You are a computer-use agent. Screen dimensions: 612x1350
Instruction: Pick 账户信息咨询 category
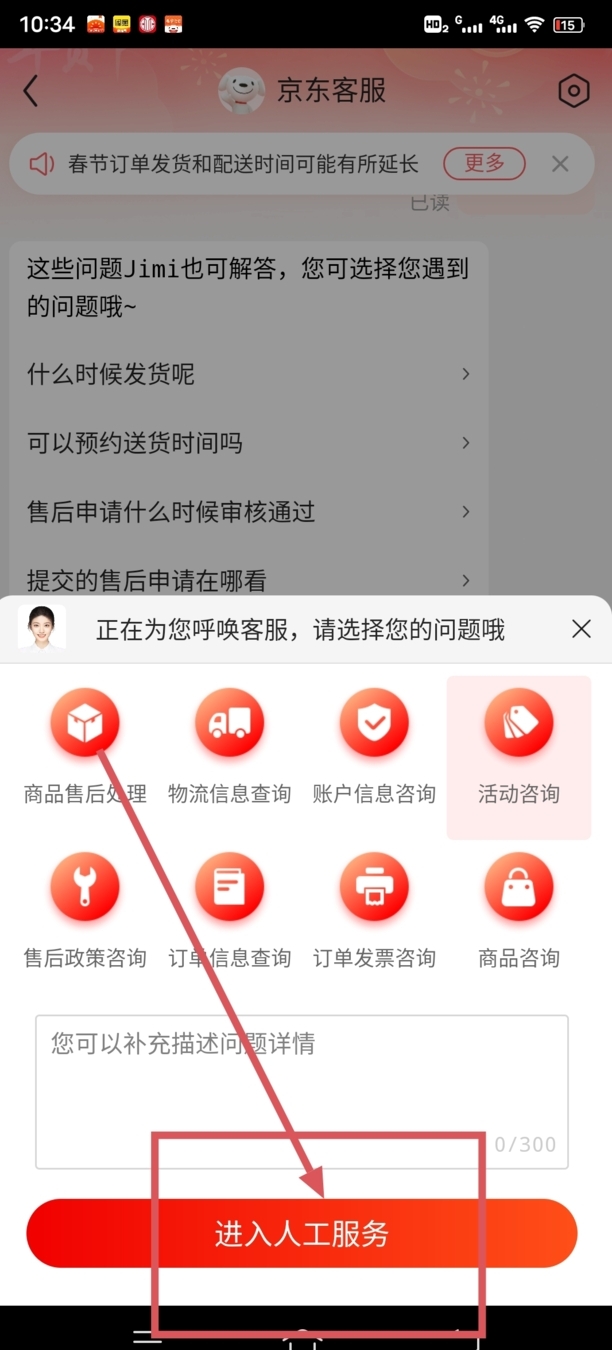click(374, 745)
